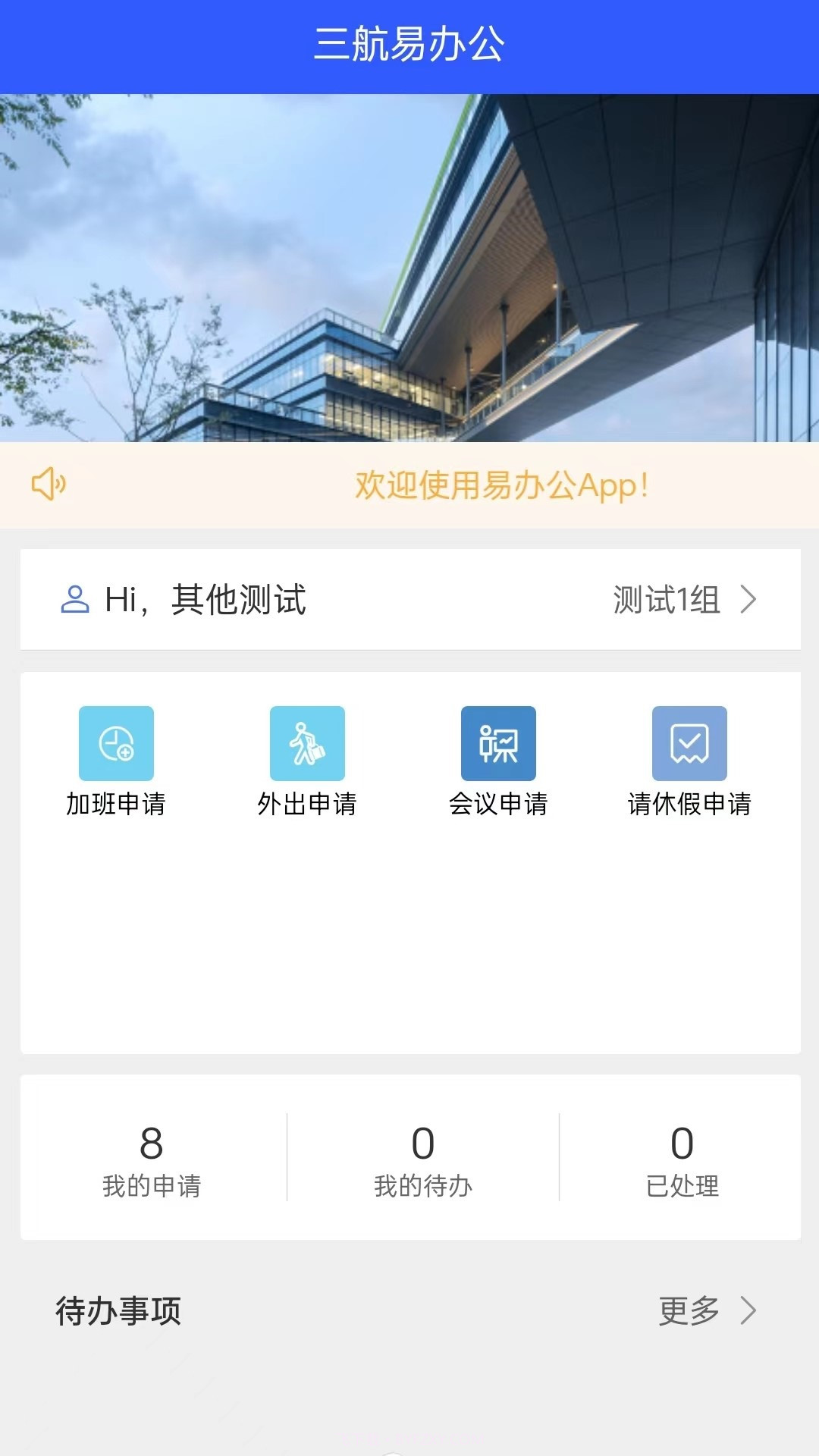Screen dimensions: 819x1456
Task: Click the 待办事项 section heading
Action: pos(118,1310)
